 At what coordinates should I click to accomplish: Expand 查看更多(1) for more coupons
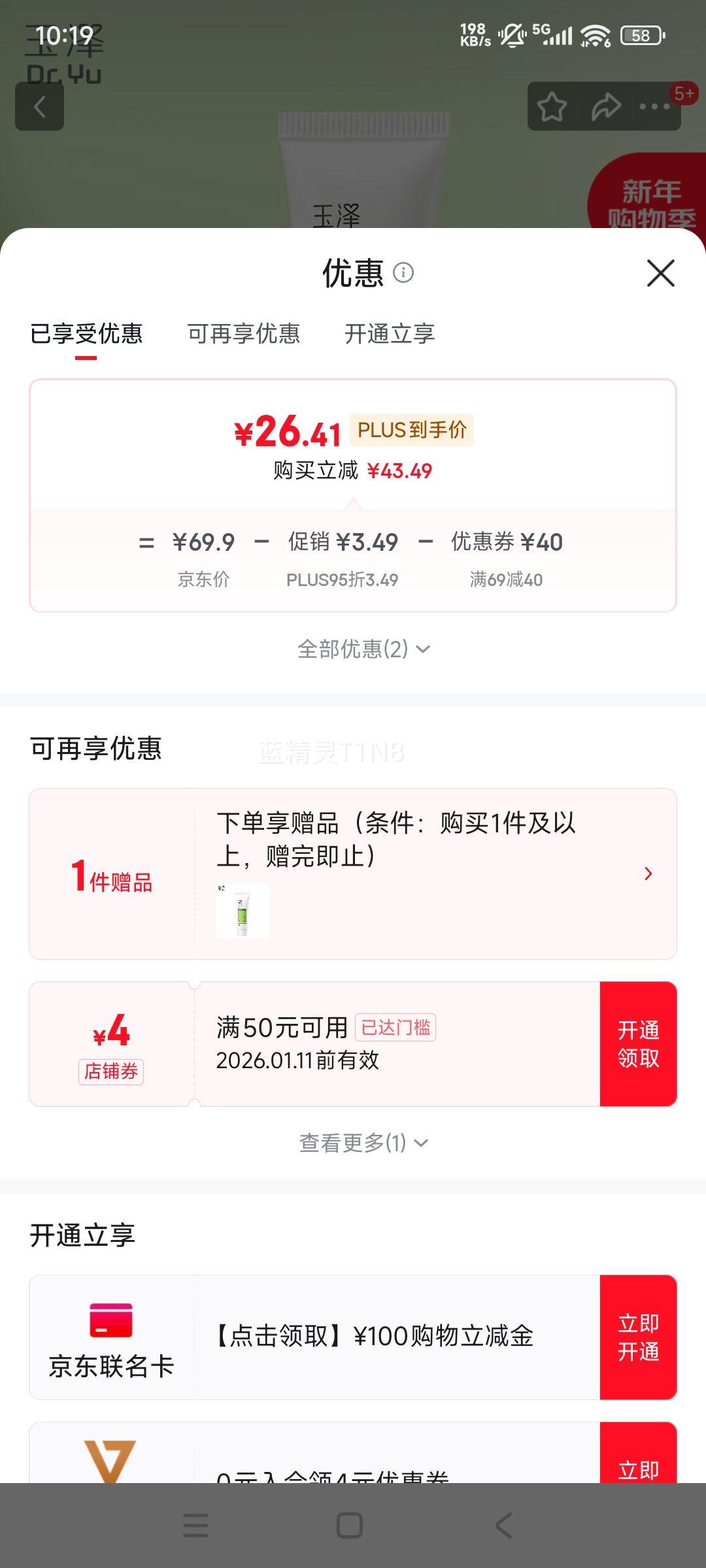pyautogui.click(x=363, y=1143)
